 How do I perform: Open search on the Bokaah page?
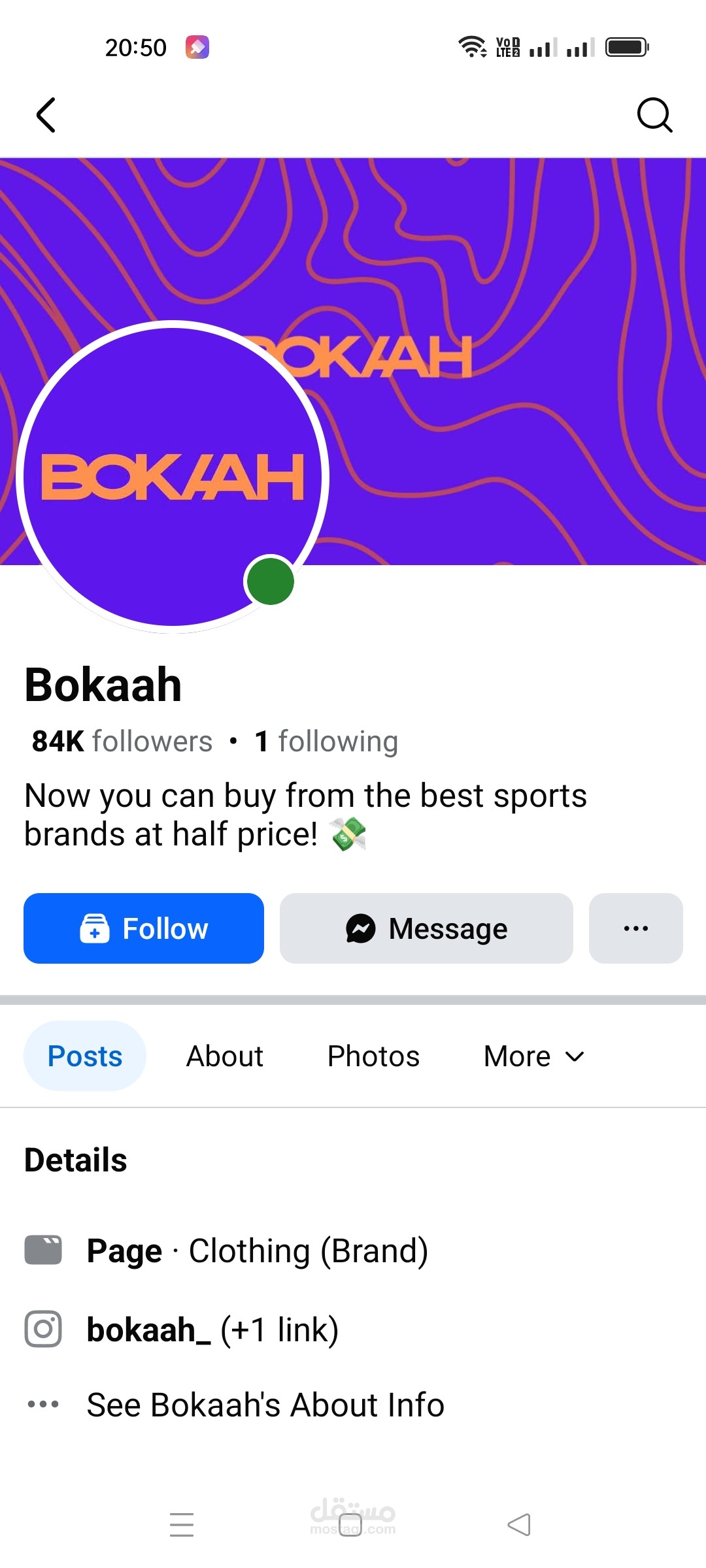tap(654, 115)
